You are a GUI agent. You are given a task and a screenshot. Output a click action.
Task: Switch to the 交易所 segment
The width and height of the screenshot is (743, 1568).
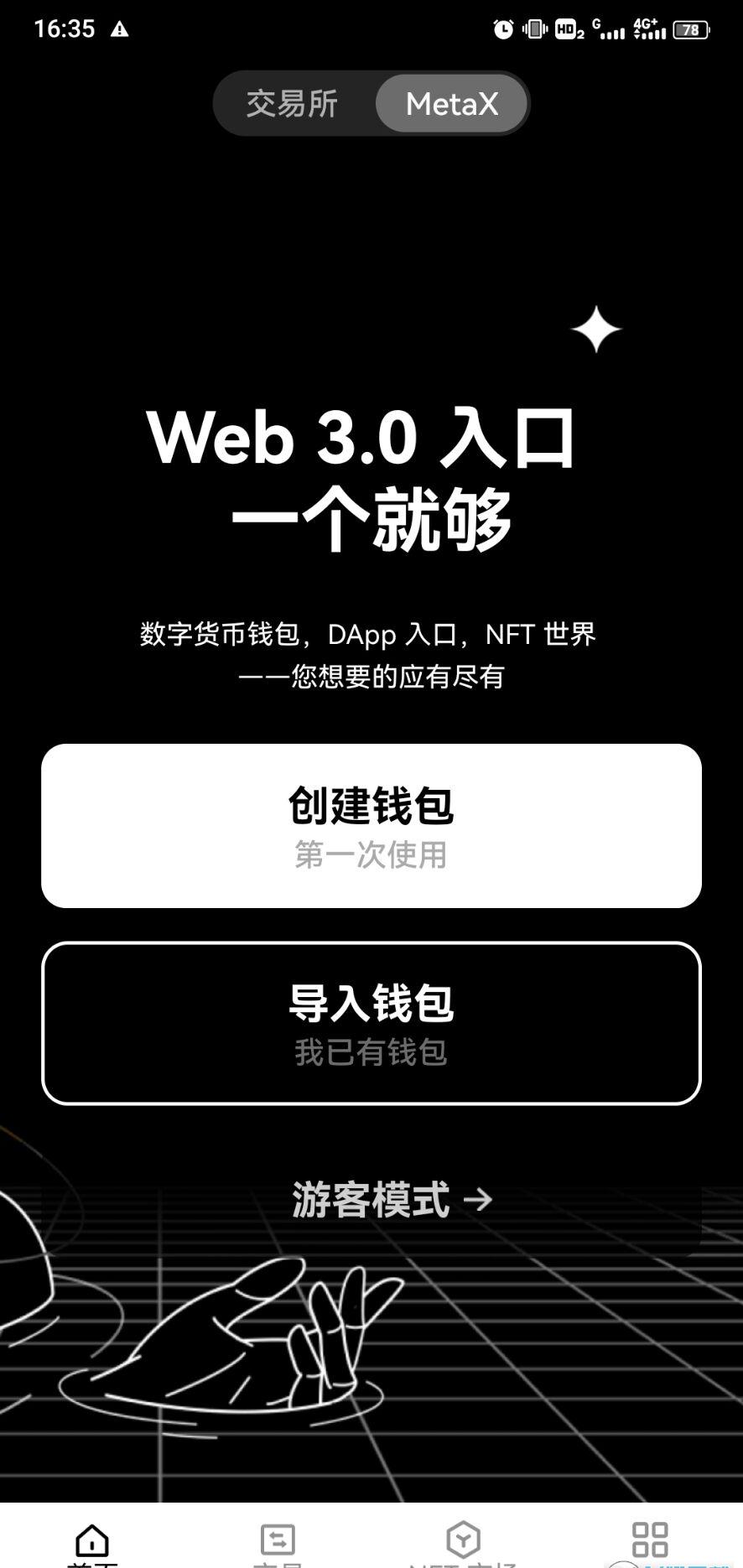point(292,104)
